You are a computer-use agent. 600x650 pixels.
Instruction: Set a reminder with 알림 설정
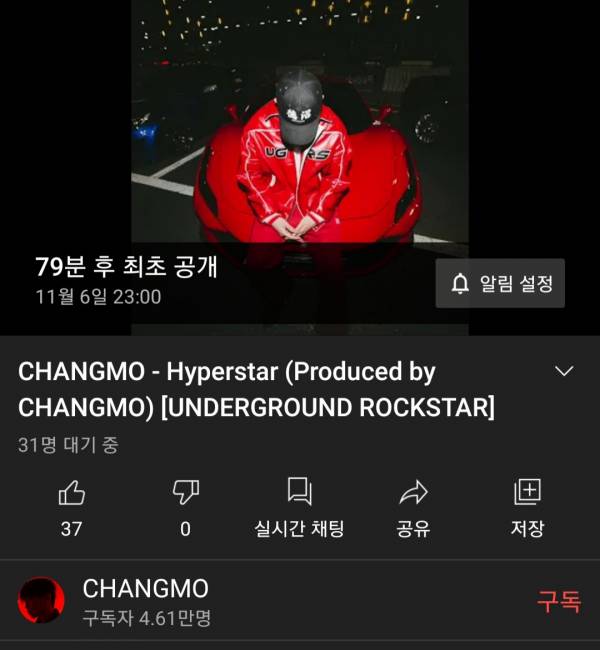pyautogui.click(x=500, y=284)
